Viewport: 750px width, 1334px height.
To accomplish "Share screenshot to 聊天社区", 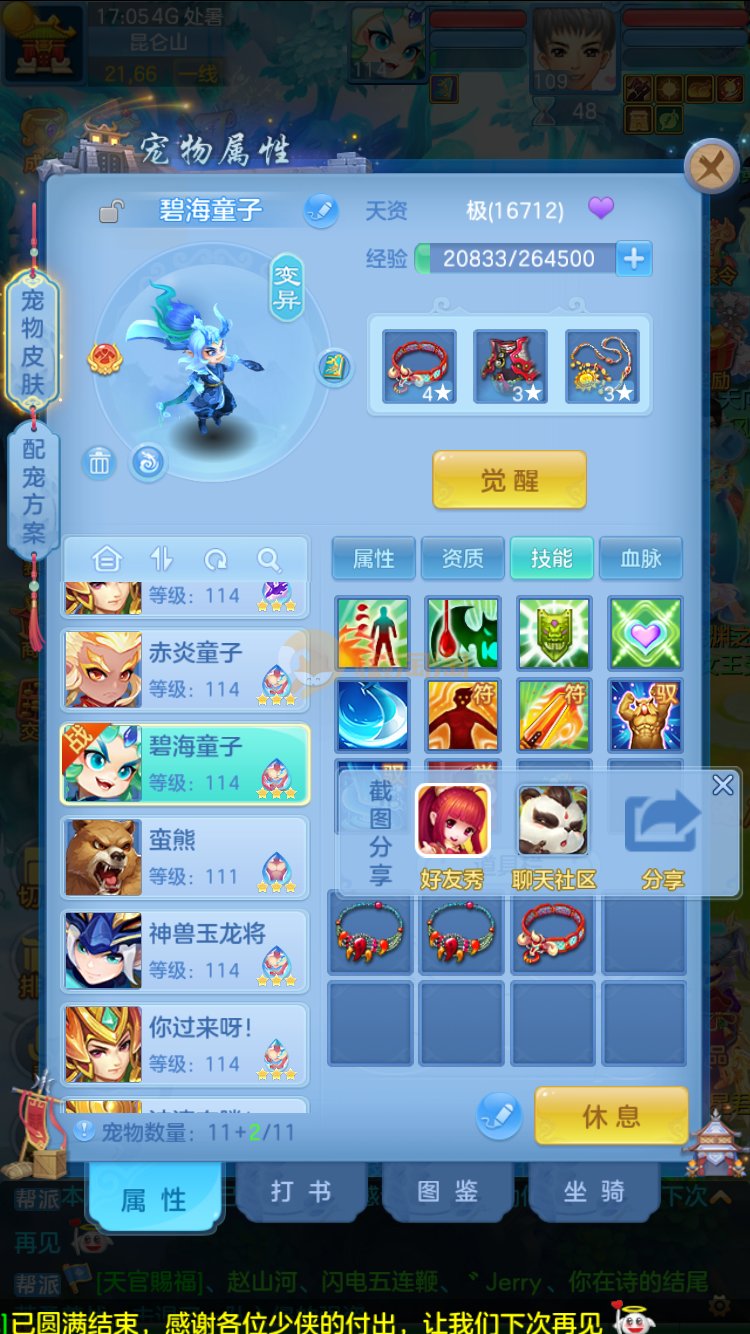I will (x=553, y=834).
